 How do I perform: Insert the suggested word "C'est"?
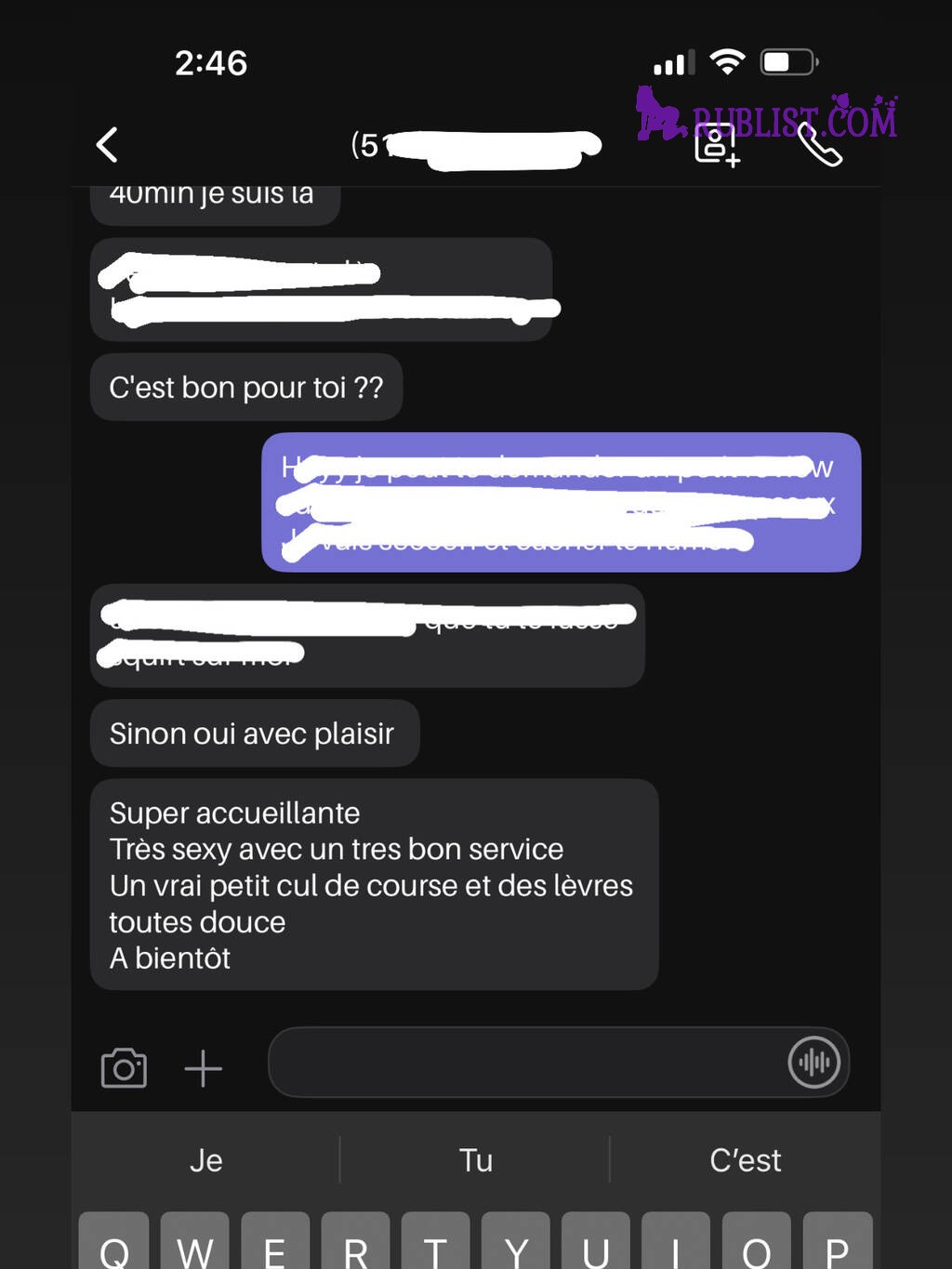click(745, 1160)
